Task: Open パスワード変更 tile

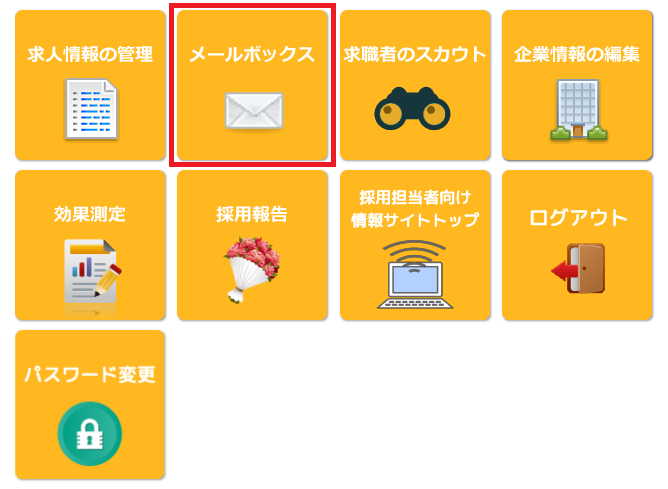Action: pos(90,405)
